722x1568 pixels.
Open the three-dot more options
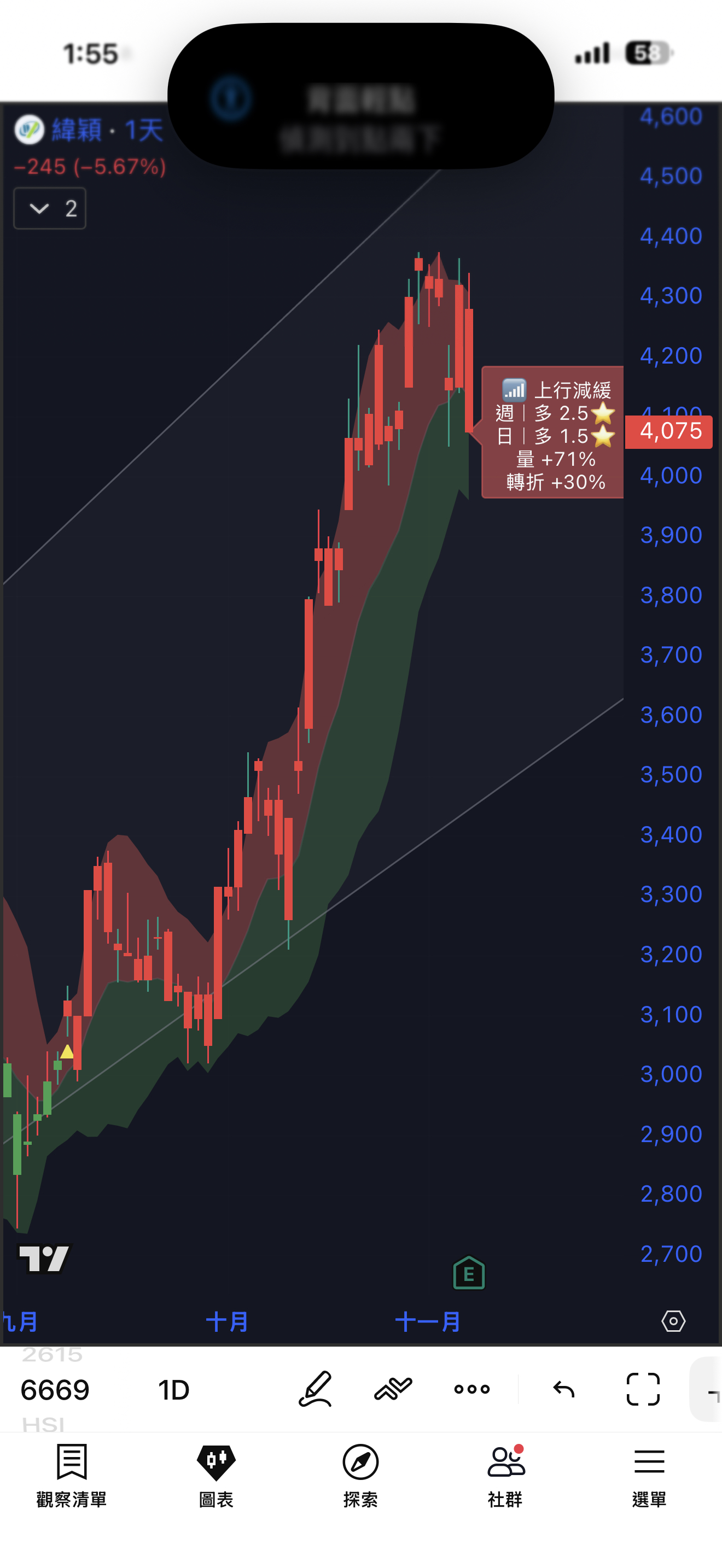click(x=472, y=1389)
